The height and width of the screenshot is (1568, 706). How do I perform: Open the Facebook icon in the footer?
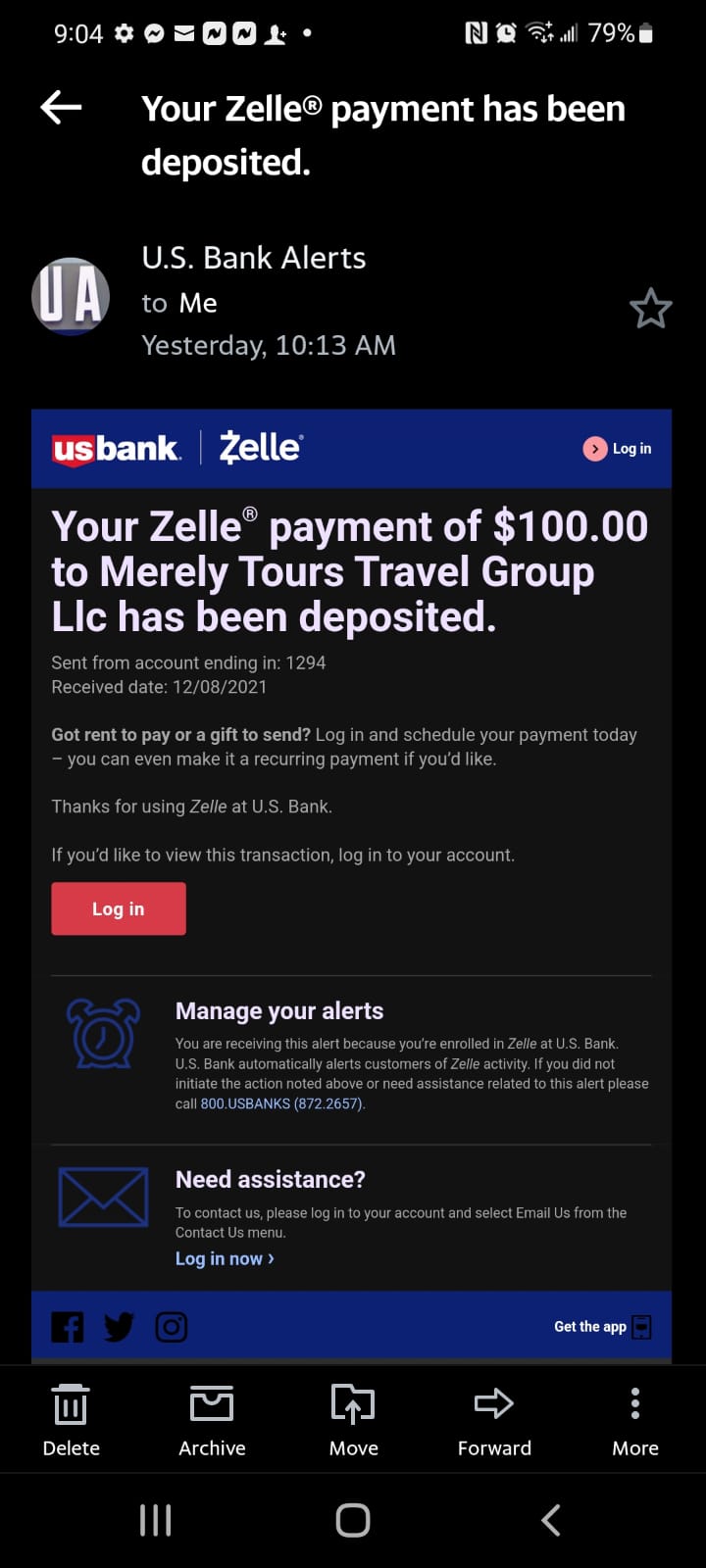click(68, 1328)
